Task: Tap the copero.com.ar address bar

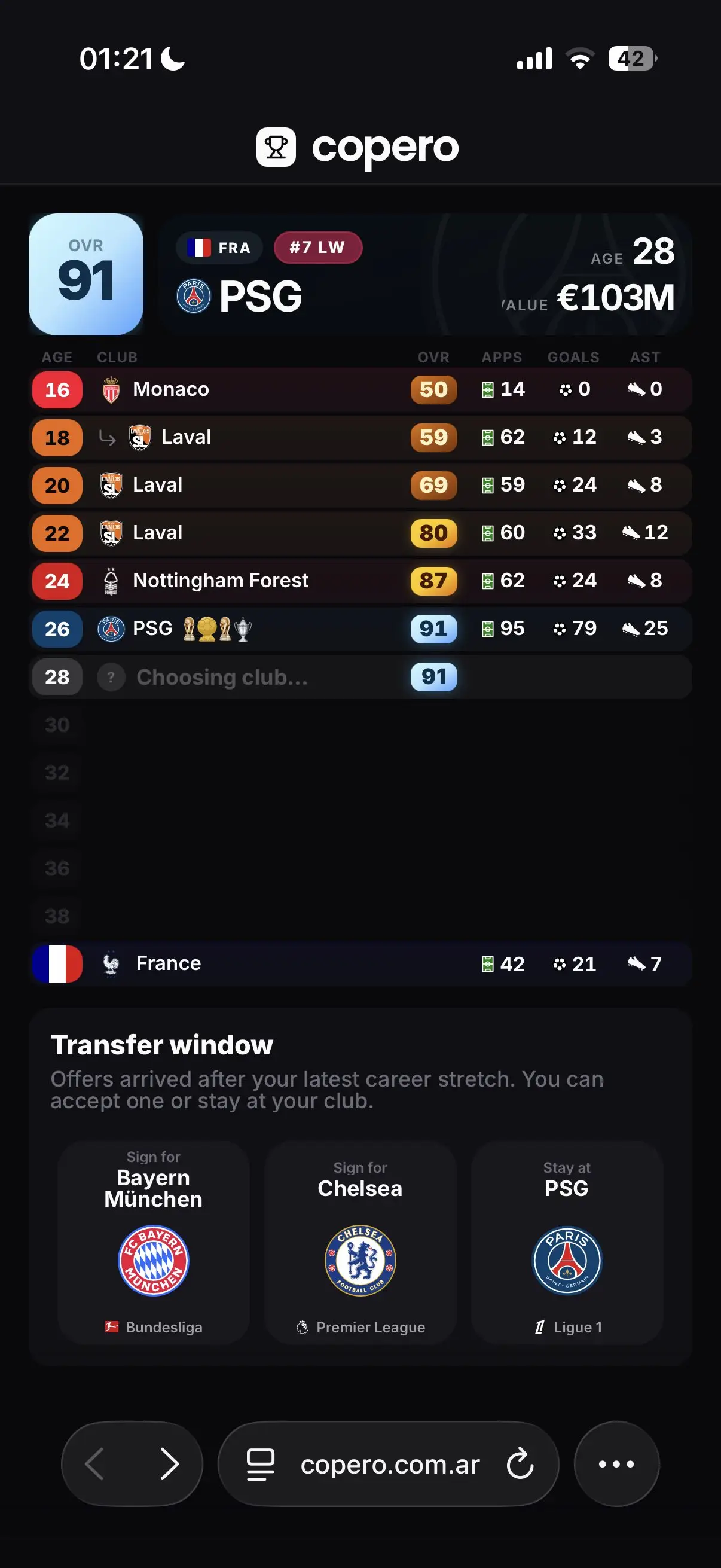Action: click(x=388, y=1464)
